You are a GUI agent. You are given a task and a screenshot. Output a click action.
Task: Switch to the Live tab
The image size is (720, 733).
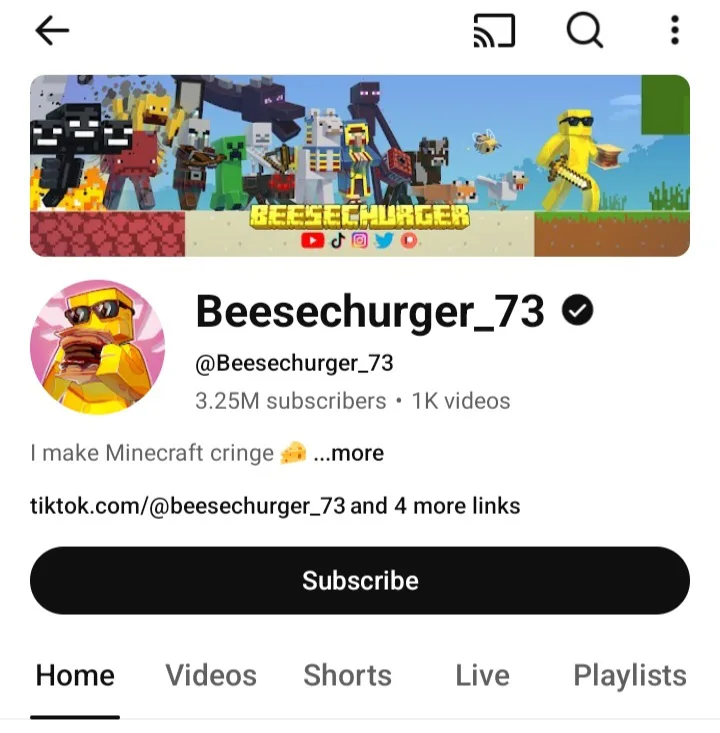point(482,675)
